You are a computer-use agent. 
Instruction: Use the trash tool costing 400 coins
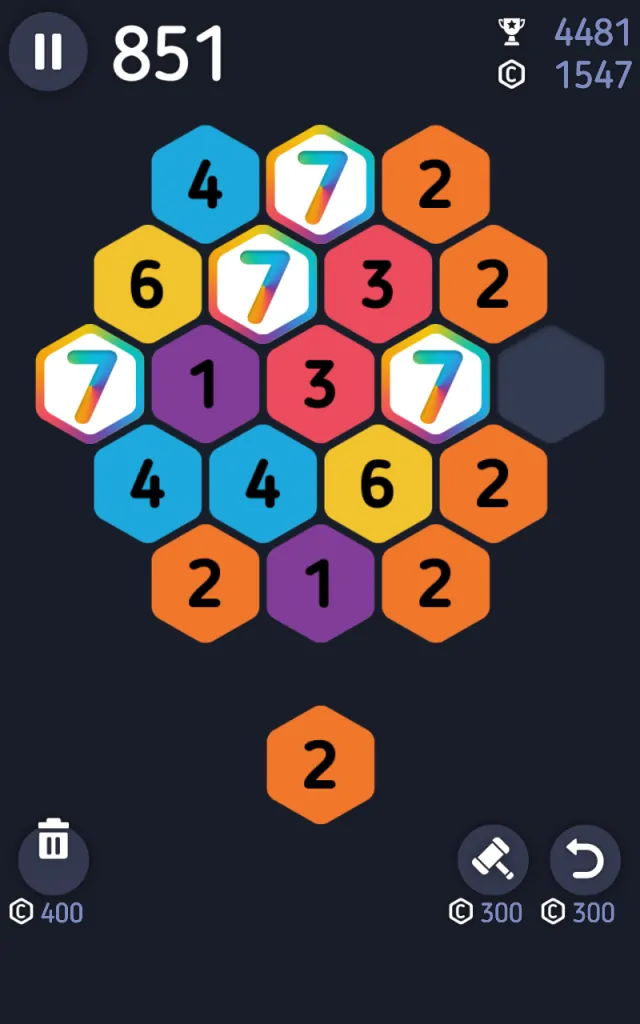[53, 858]
